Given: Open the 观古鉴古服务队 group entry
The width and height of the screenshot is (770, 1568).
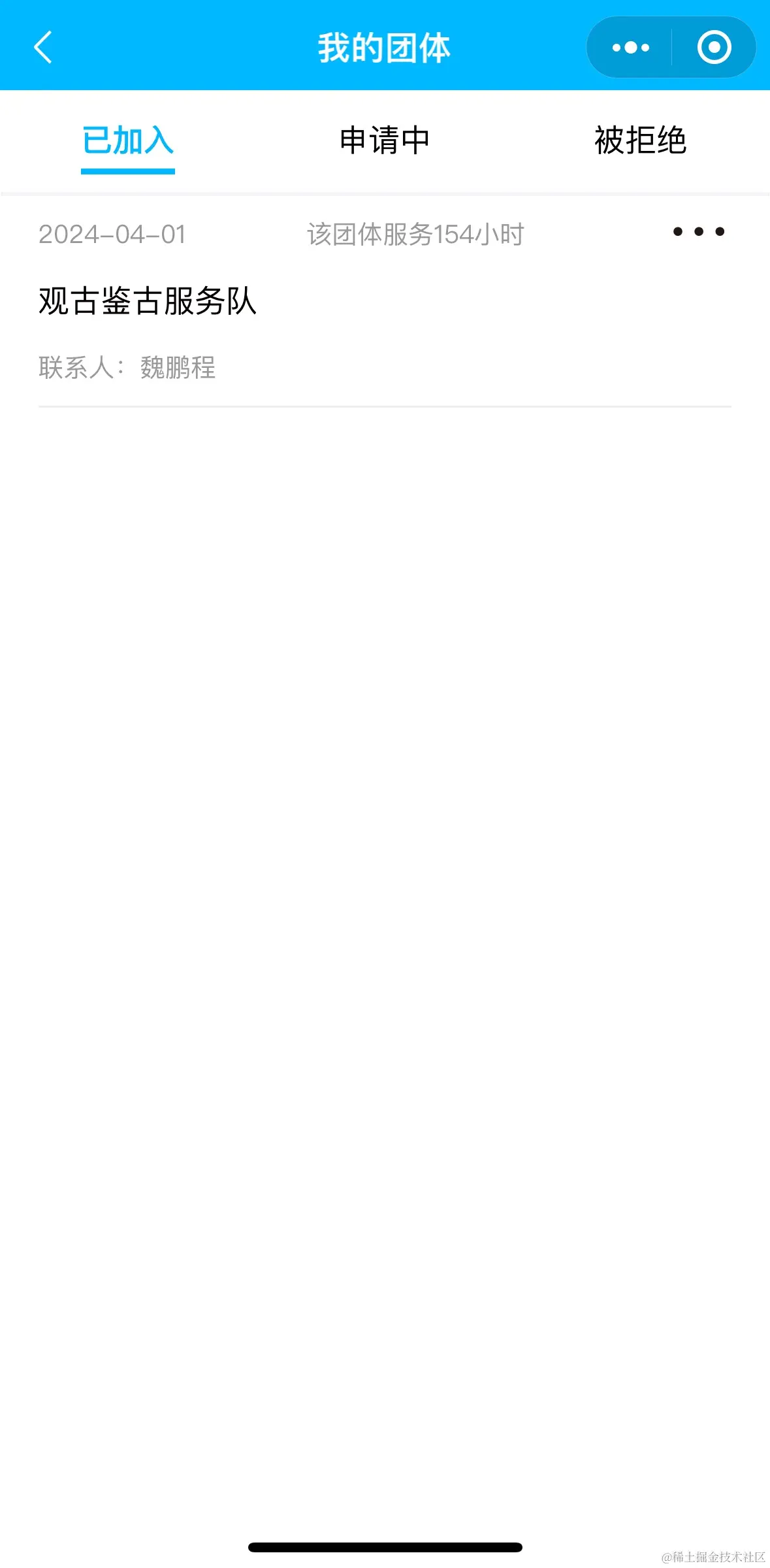Looking at the screenshot, I should pos(148,301).
